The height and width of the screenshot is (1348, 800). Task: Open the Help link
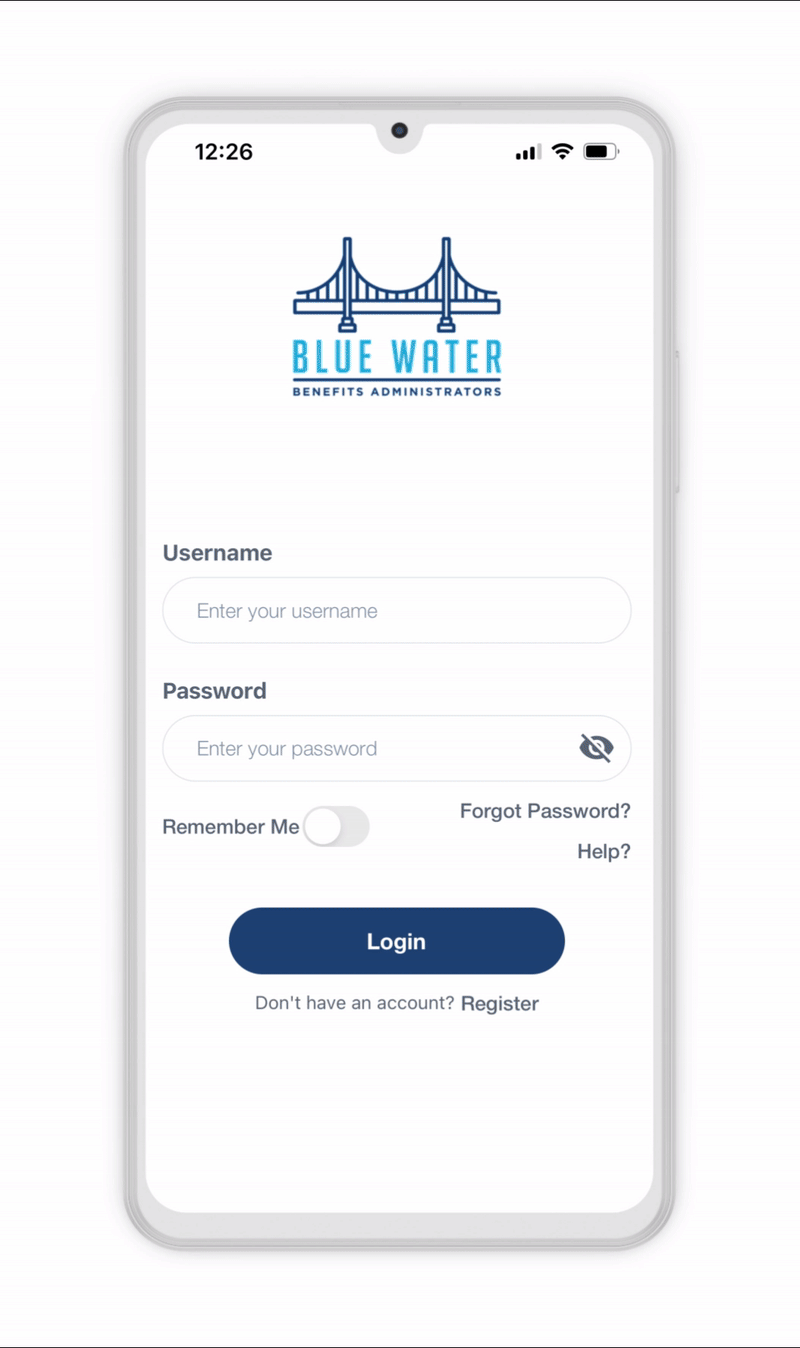(604, 852)
